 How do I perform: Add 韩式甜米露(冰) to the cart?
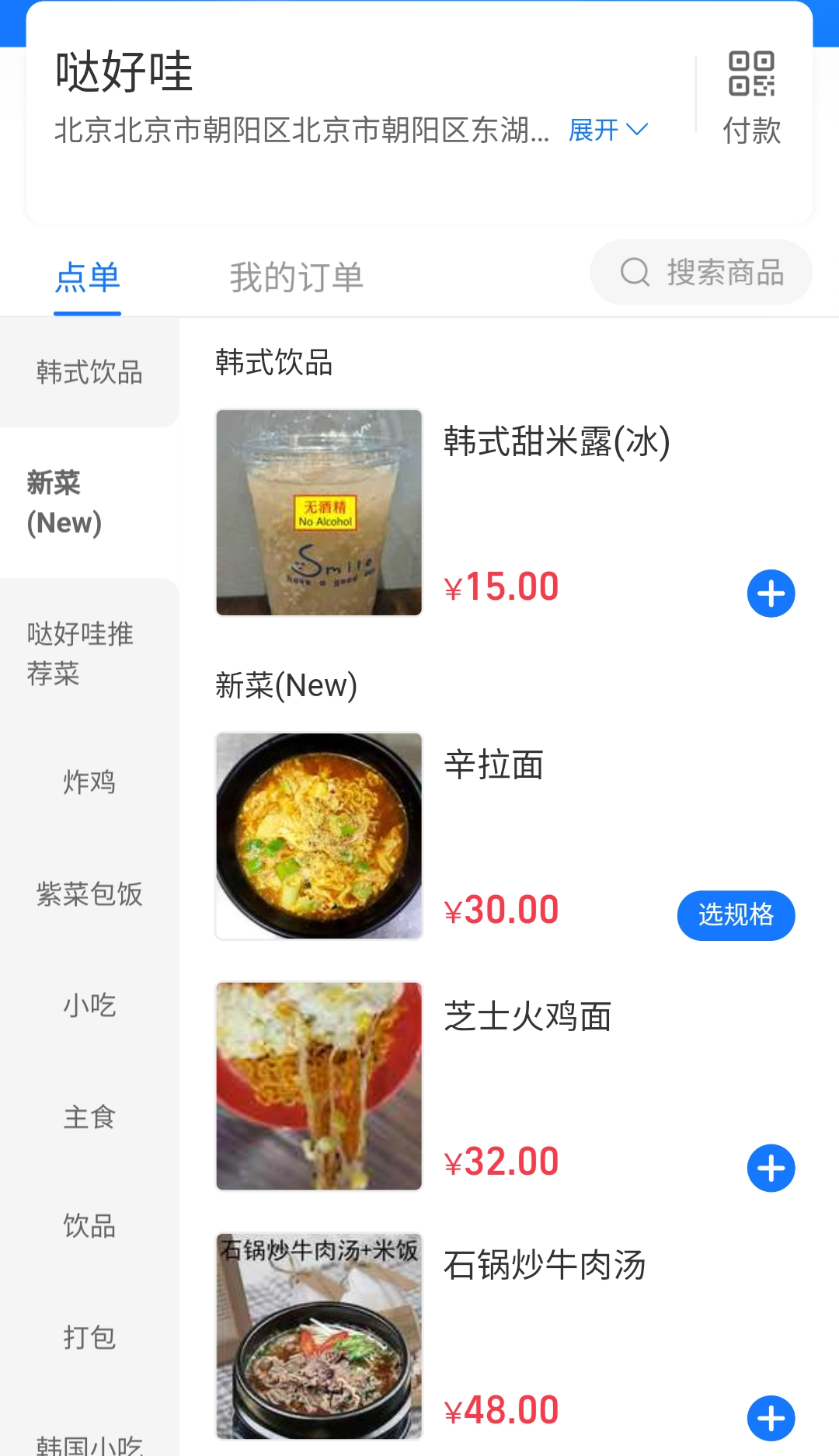pyautogui.click(x=771, y=594)
